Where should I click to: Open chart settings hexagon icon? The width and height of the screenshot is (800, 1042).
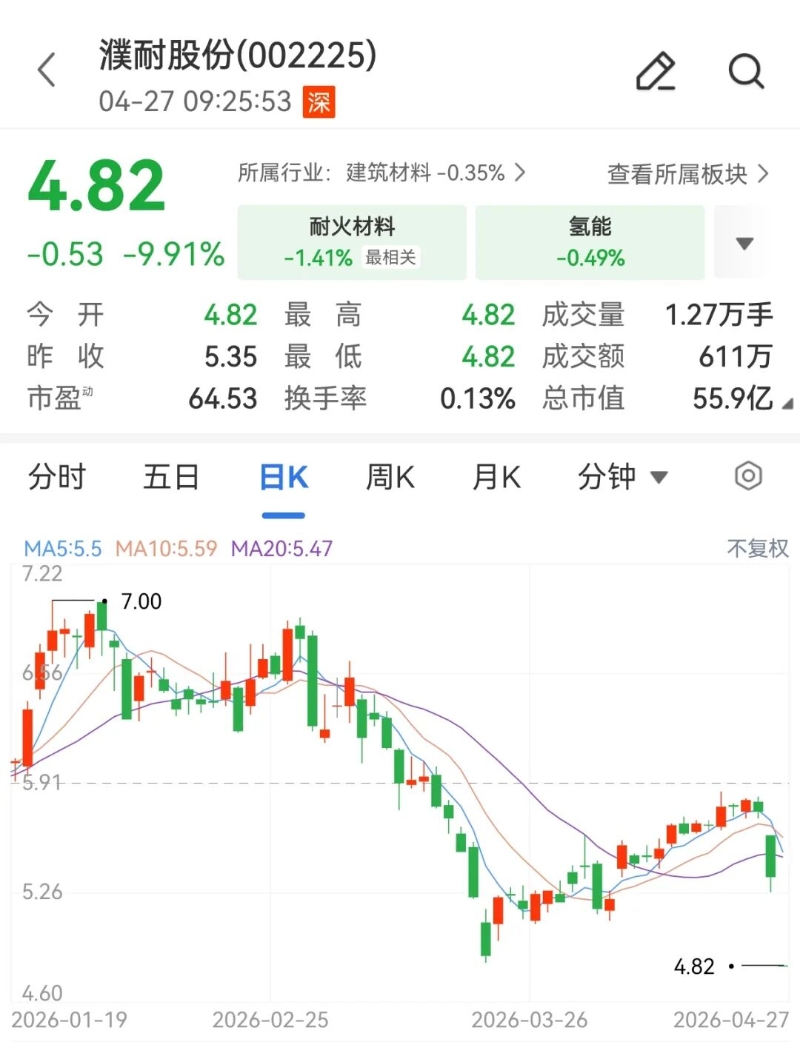click(748, 476)
